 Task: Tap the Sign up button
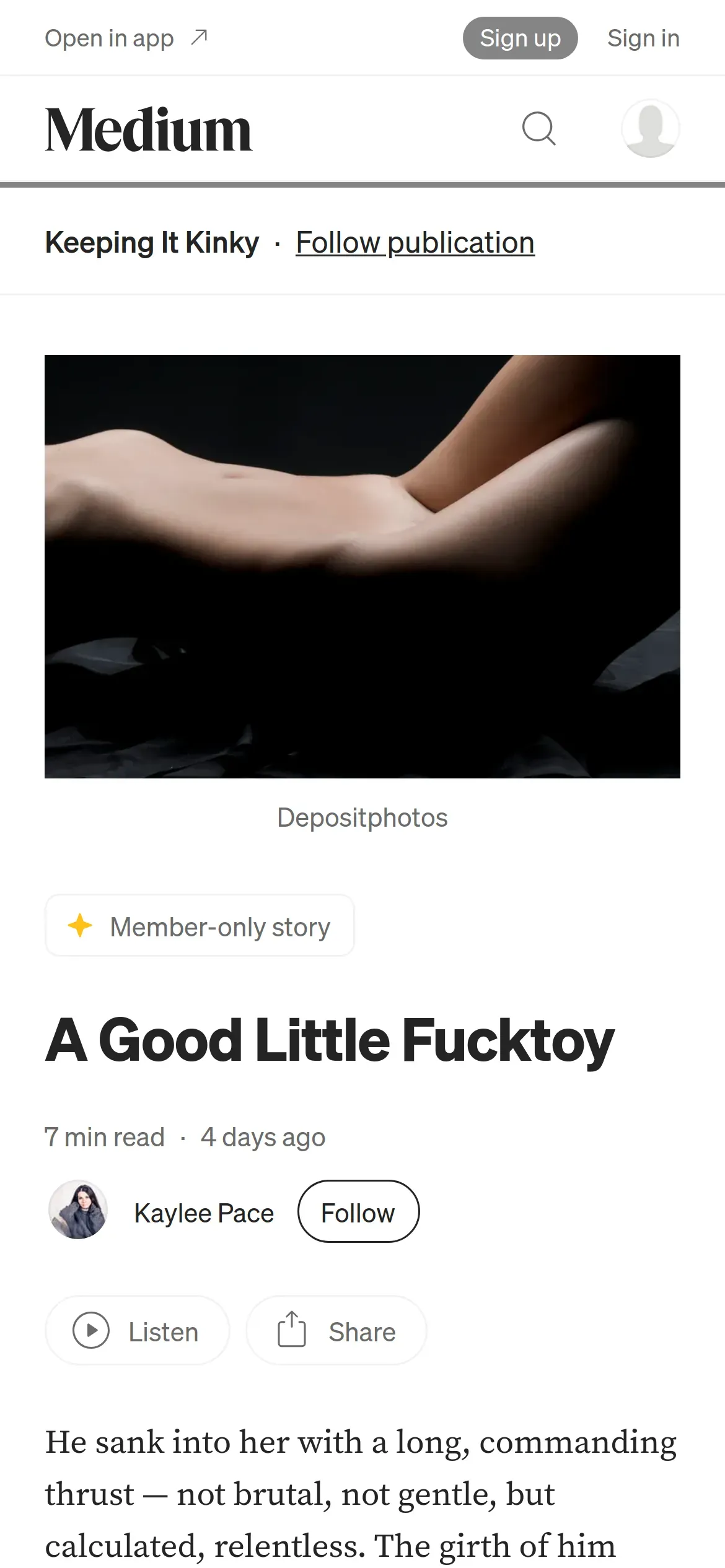521,38
